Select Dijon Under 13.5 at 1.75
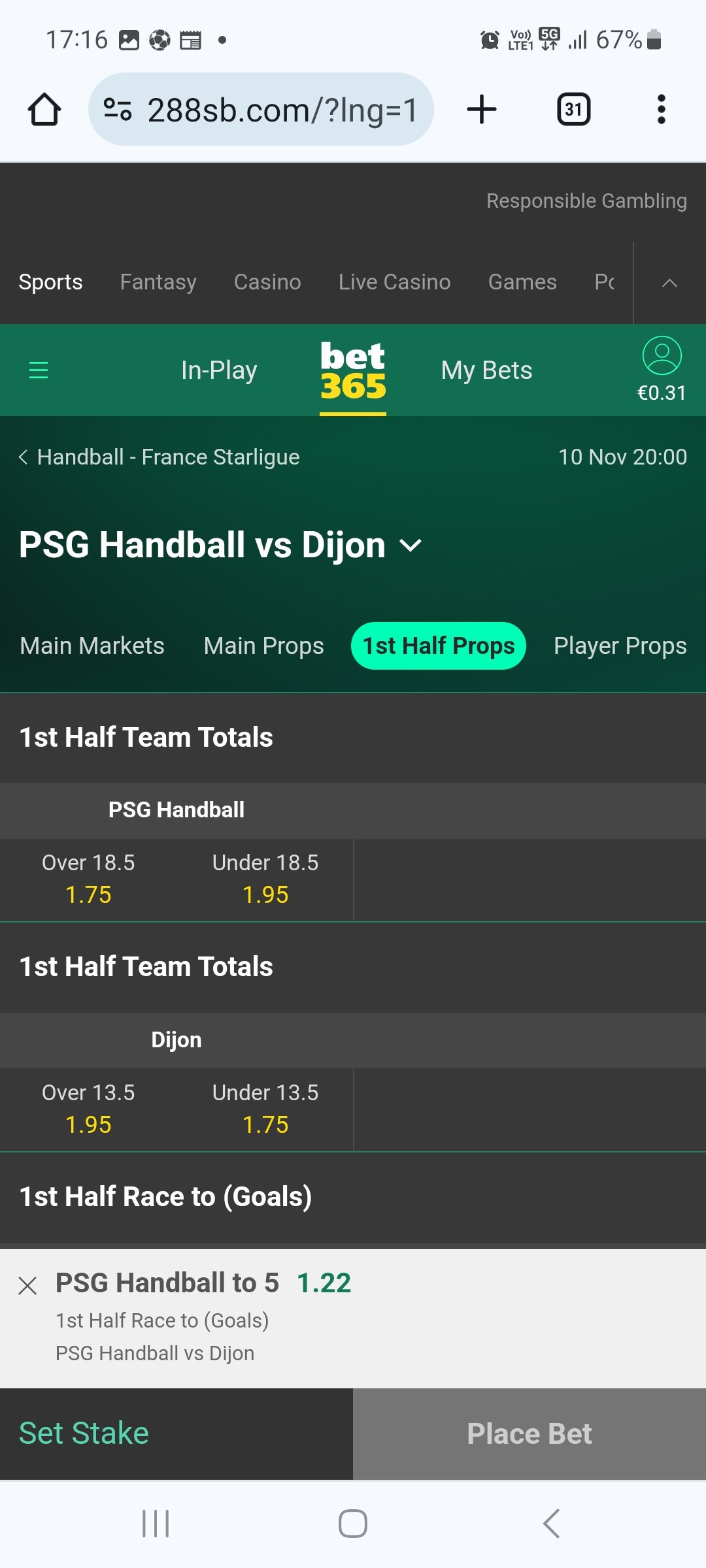This screenshot has width=706, height=1568. [x=265, y=1109]
